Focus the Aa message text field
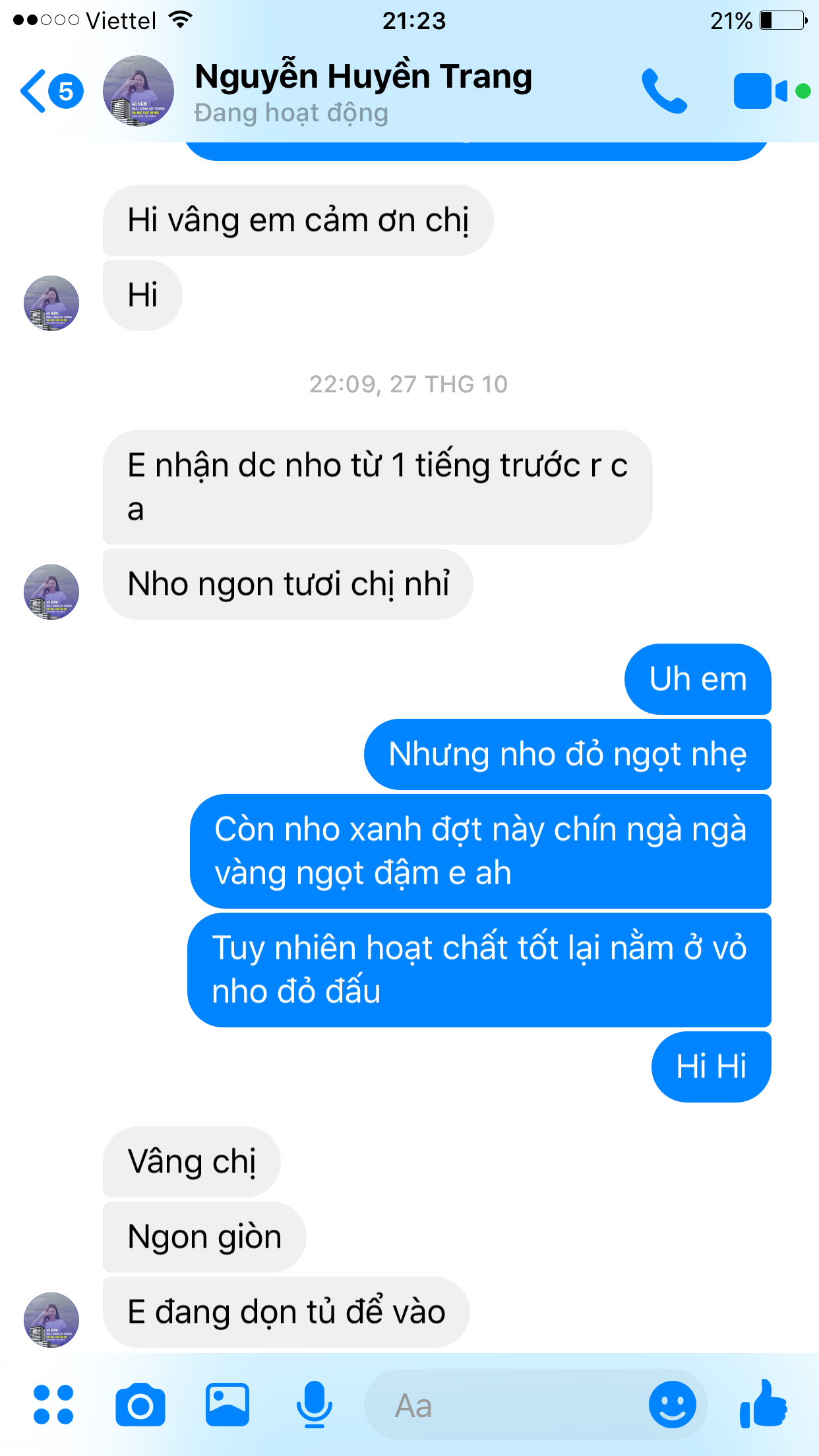 click(501, 1406)
